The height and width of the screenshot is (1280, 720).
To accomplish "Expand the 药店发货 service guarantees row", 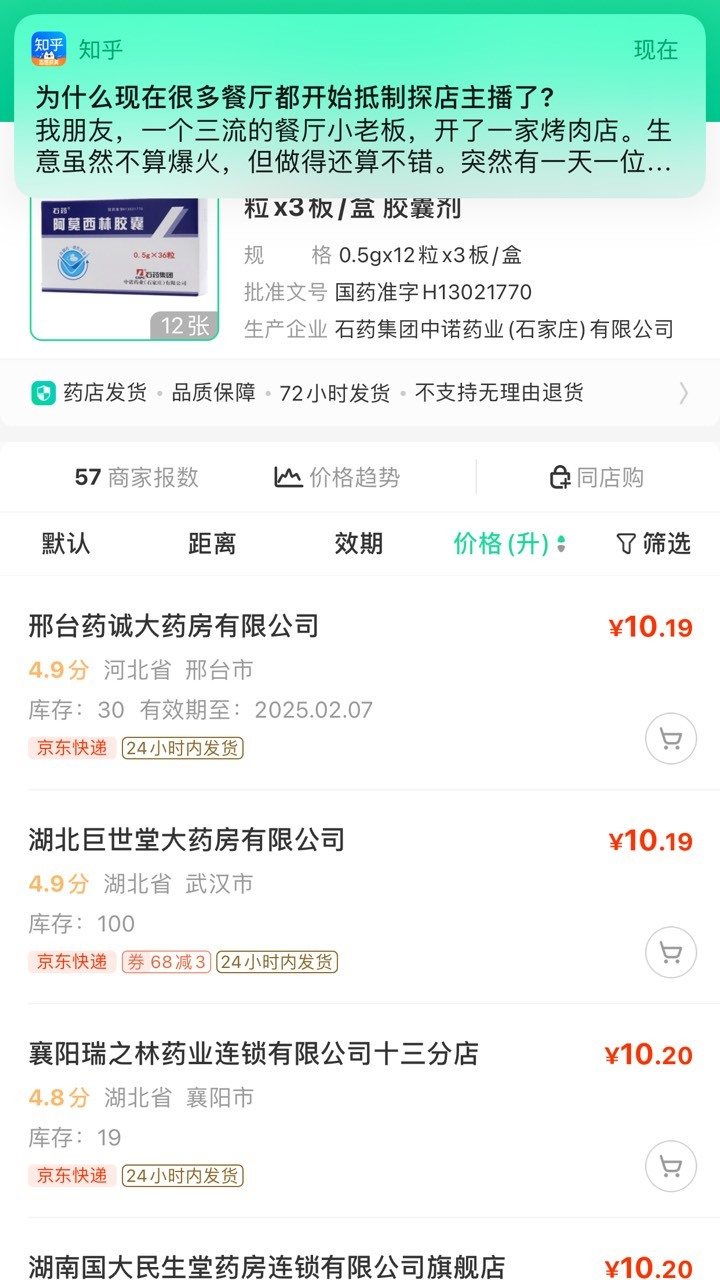I will pyautogui.click(x=360, y=393).
